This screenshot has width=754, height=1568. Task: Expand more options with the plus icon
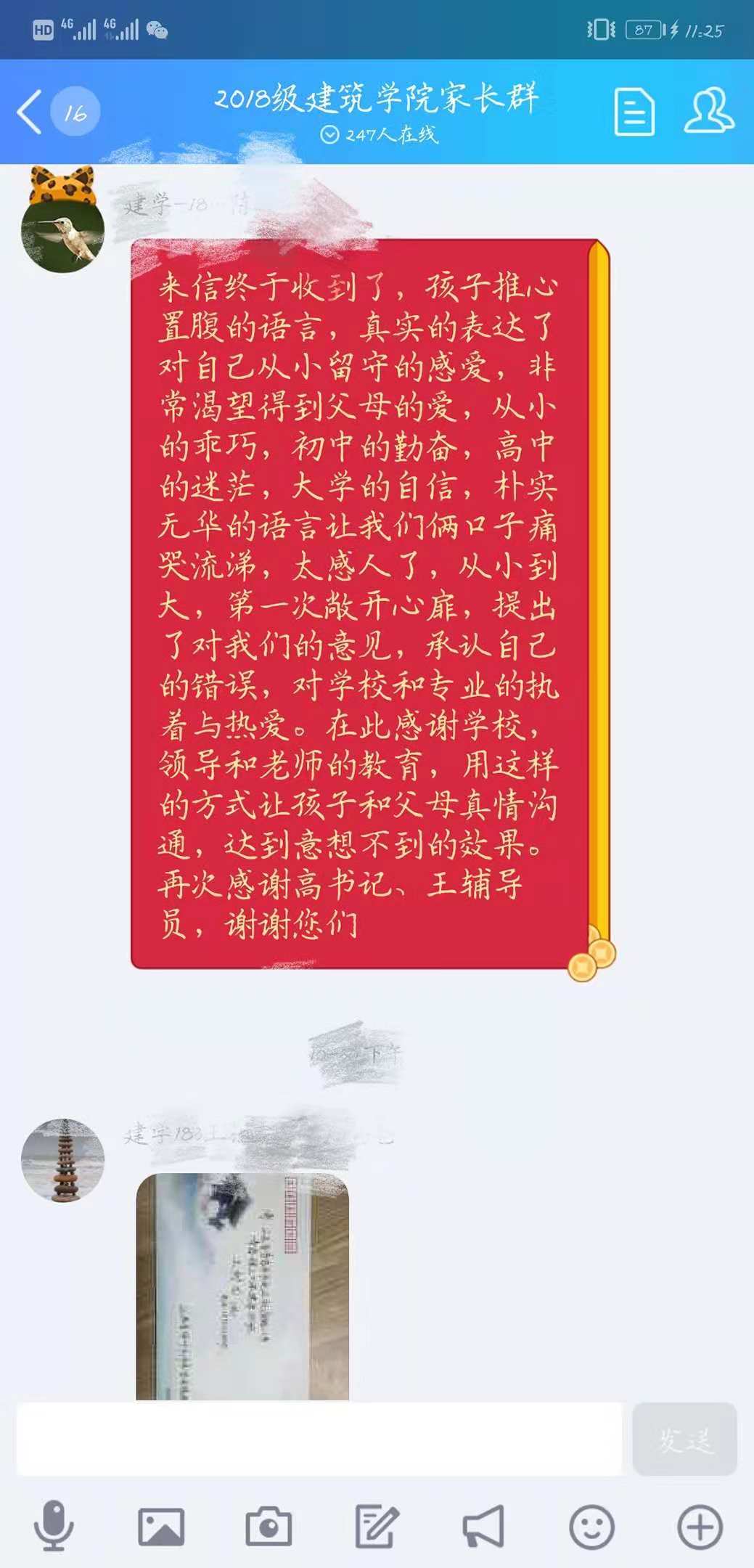click(x=699, y=1526)
